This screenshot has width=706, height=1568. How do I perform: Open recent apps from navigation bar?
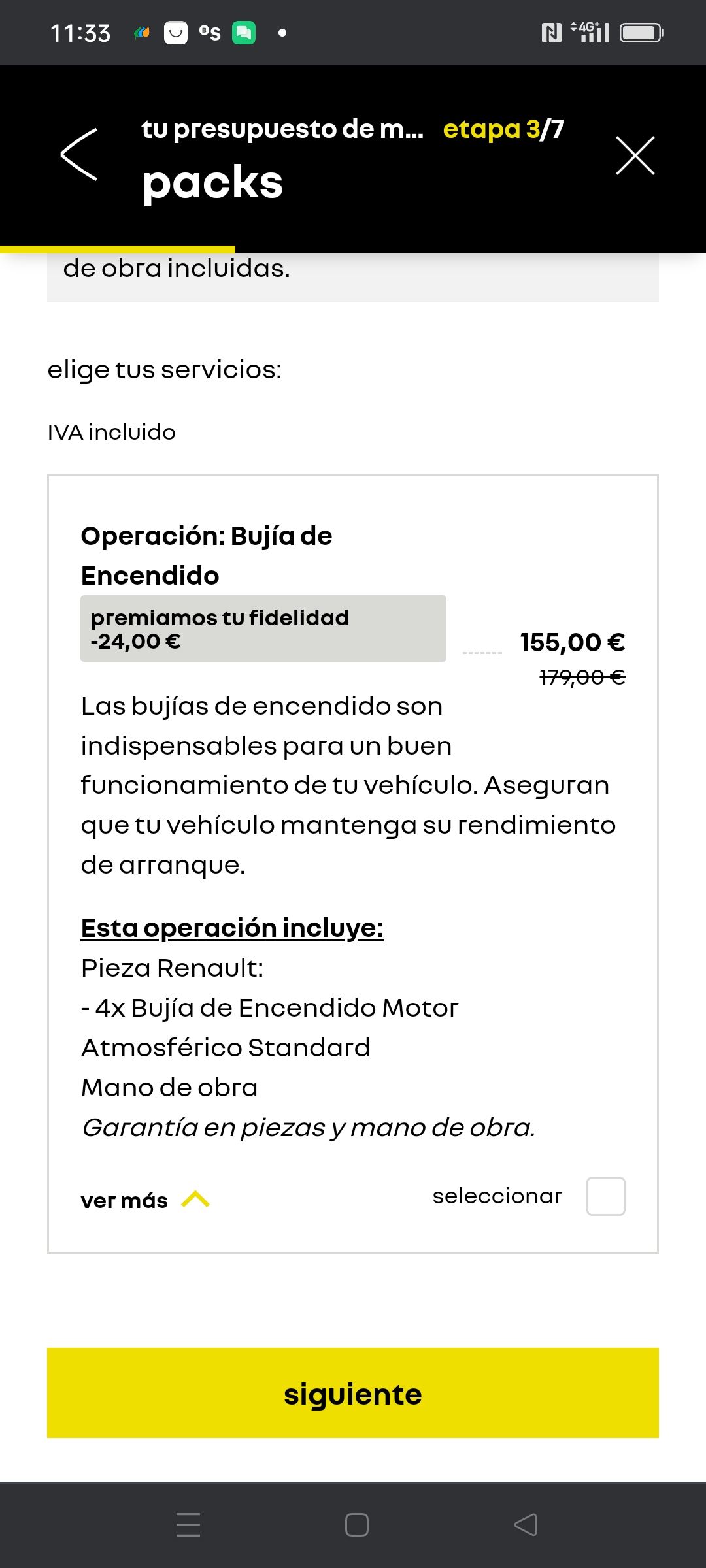point(188,1525)
